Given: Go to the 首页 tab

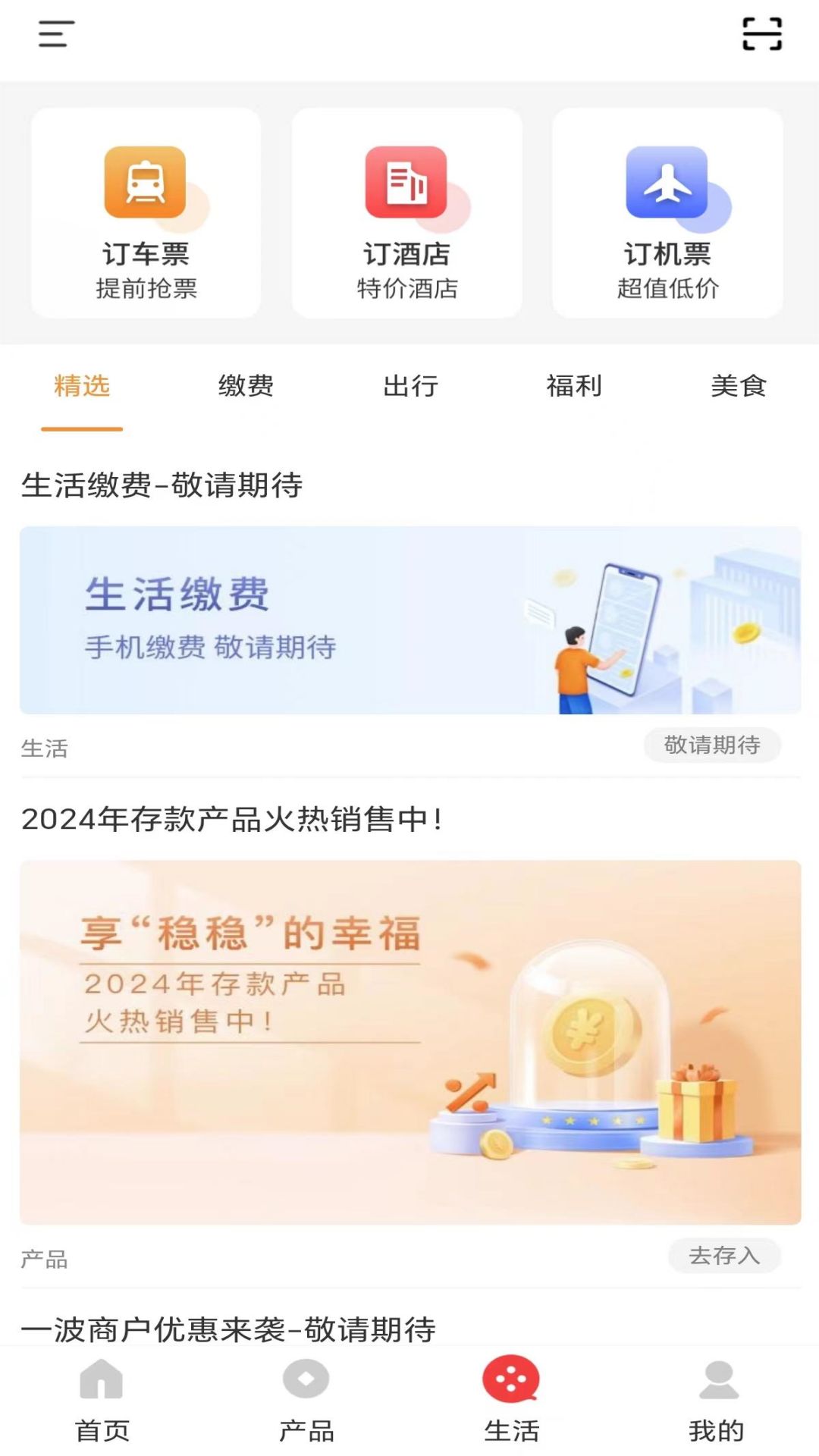Looking at the screenshot, I should 102,1399.
